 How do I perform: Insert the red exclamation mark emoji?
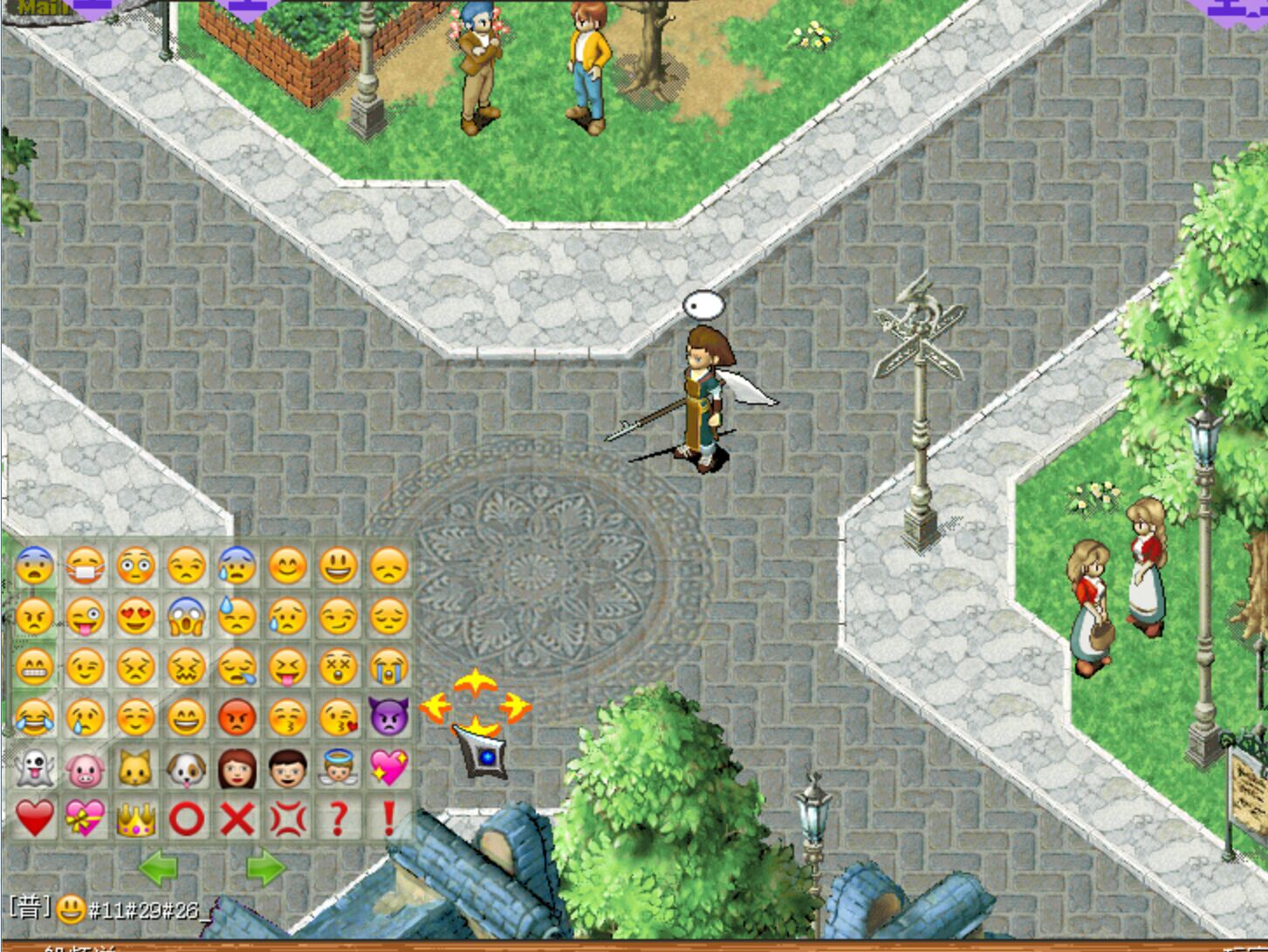pos(388,818)
